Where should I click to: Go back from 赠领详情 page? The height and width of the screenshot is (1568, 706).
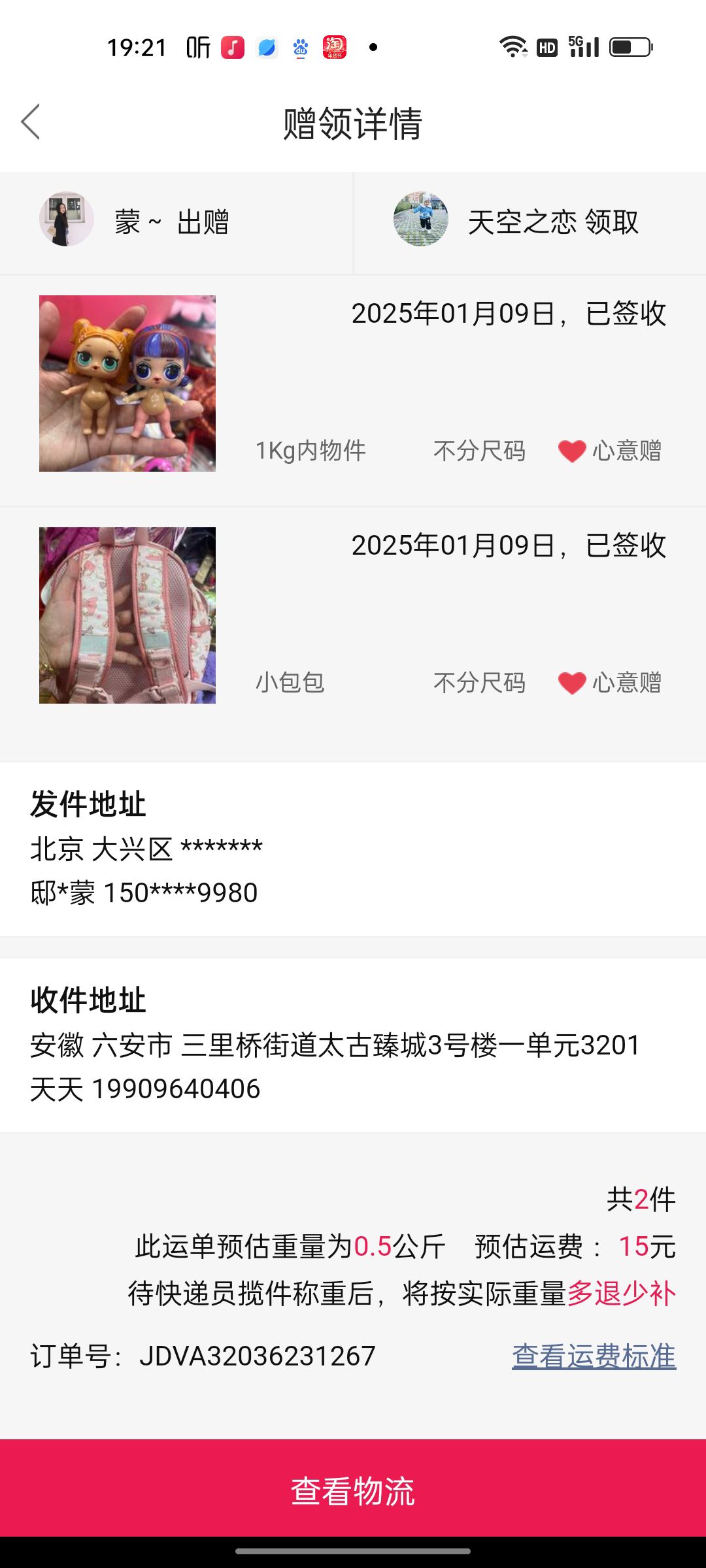(31, 122)
